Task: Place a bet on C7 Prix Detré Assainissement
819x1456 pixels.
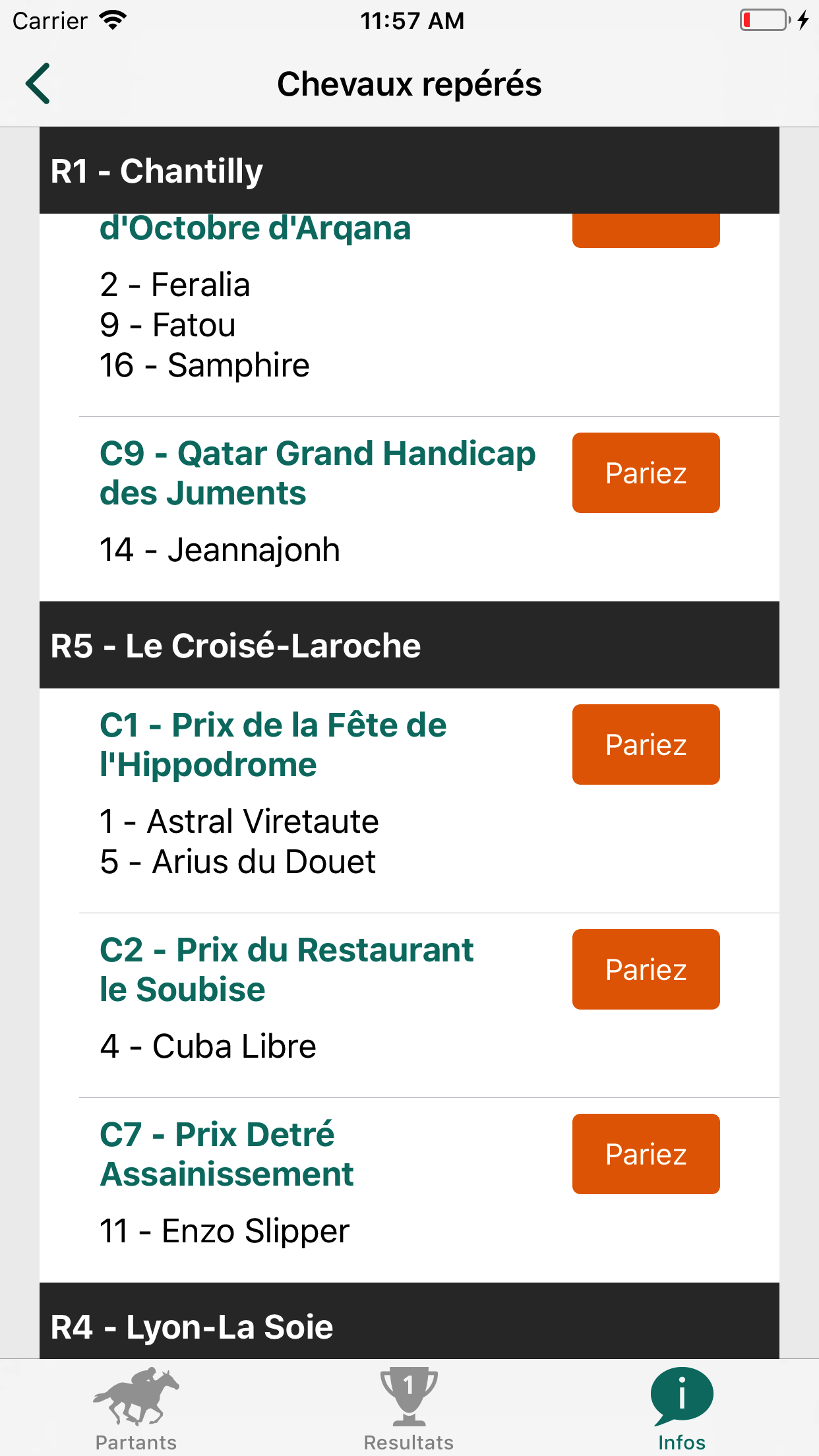Action: click(x=646, y=1154)
